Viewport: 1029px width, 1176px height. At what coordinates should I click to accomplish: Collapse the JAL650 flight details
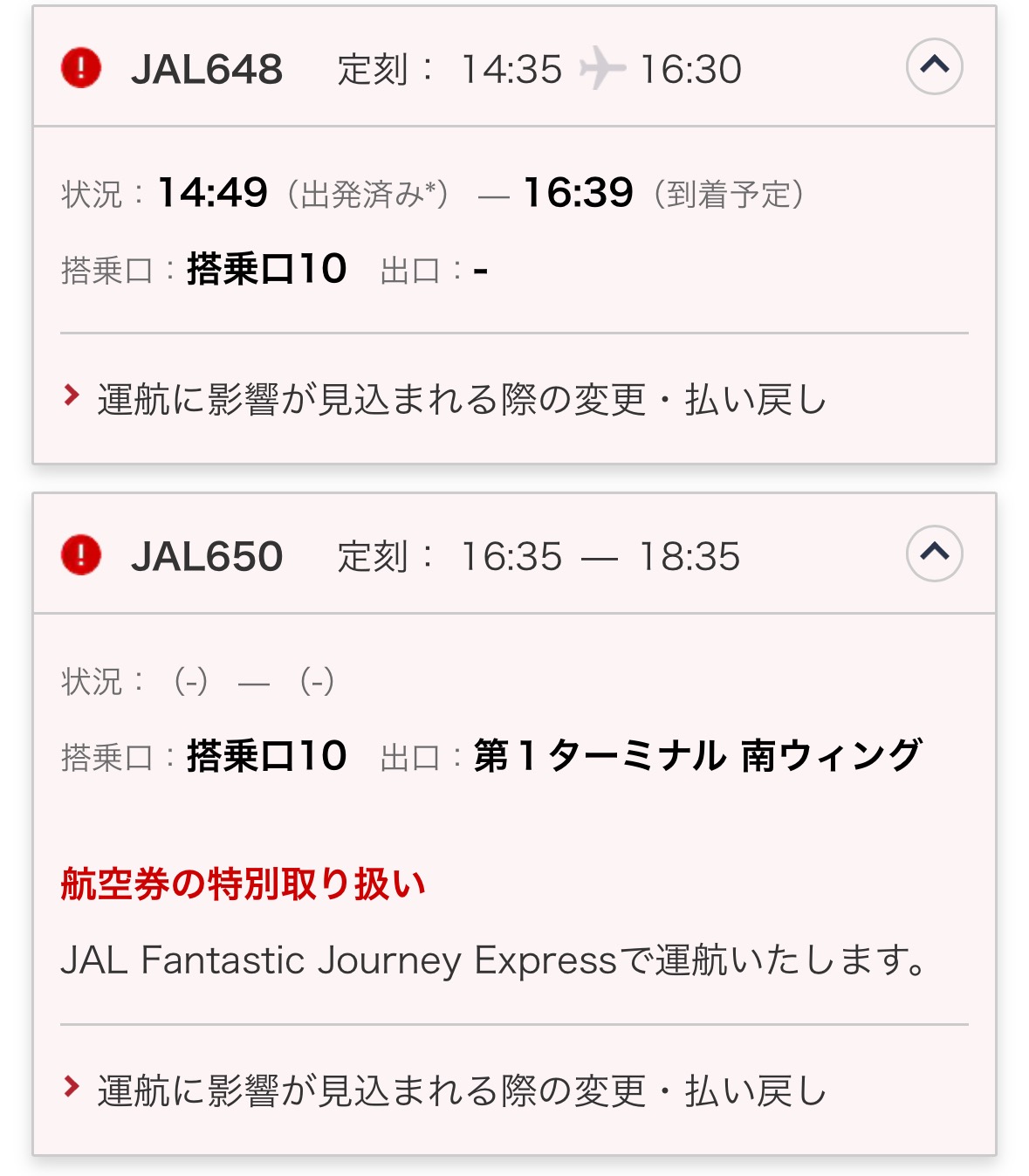pyautogui.click(x=934, y=554)
